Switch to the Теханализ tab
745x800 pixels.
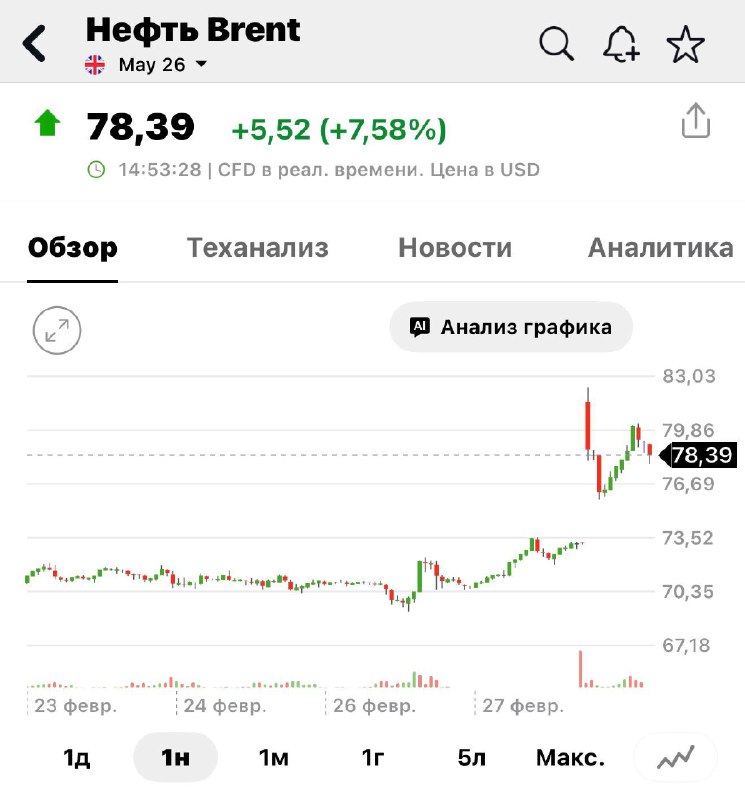(x=258, y=248)
